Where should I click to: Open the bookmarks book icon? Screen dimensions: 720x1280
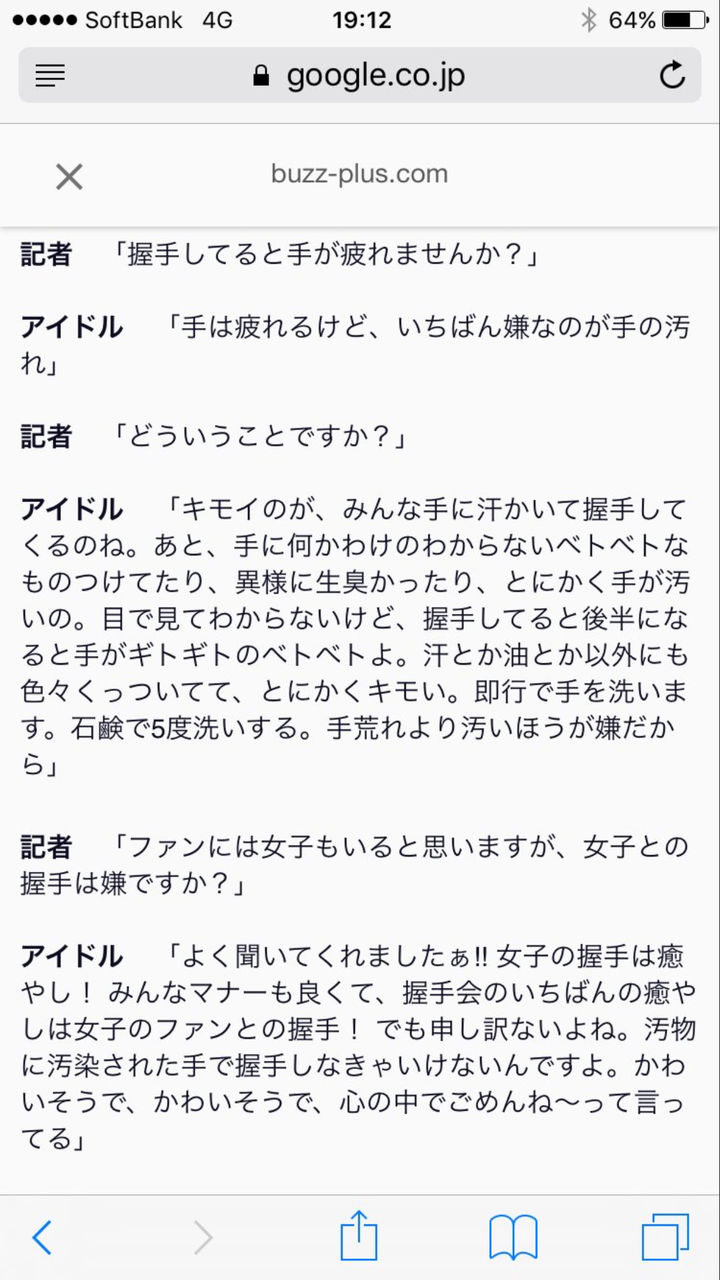(514, 1238)
